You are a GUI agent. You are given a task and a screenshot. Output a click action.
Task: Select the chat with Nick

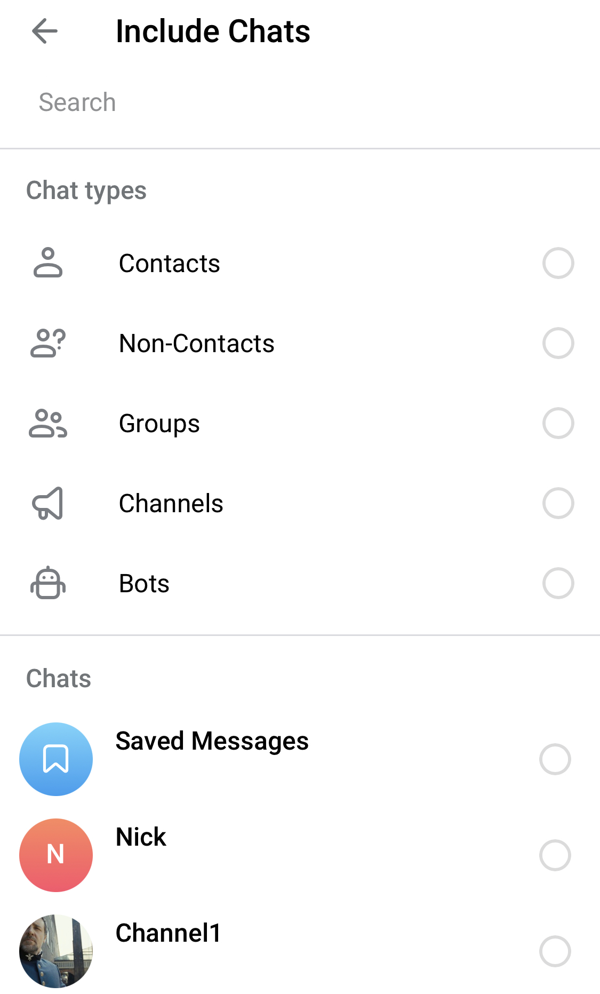pyautogui.click(x=555, y=855)
